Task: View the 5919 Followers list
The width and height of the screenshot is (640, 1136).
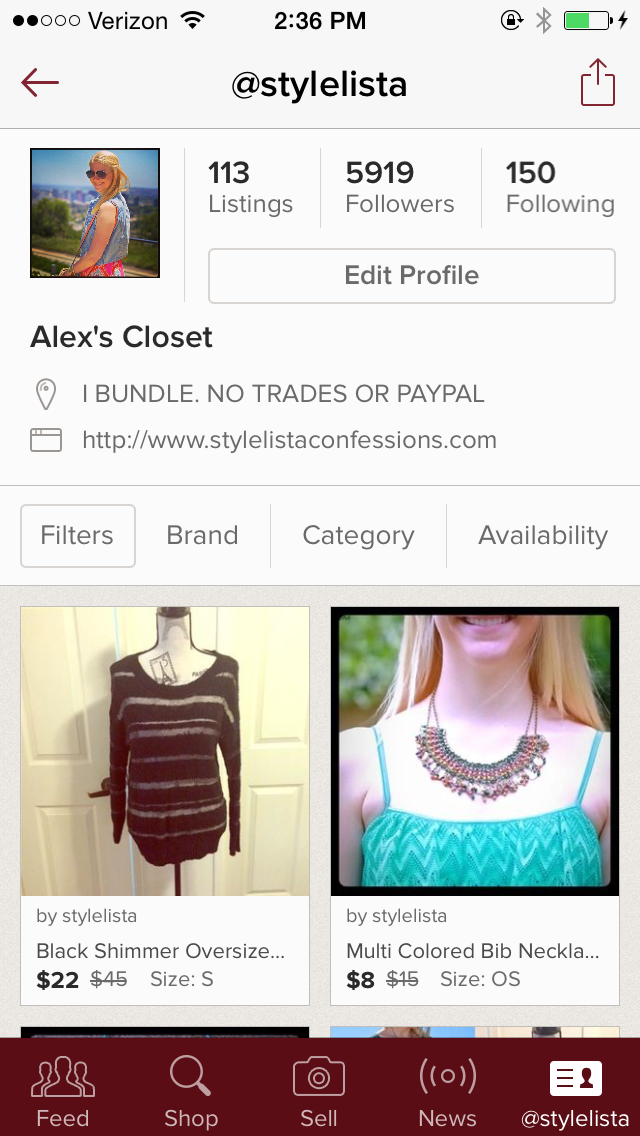Action: click(x=400, y=187)
